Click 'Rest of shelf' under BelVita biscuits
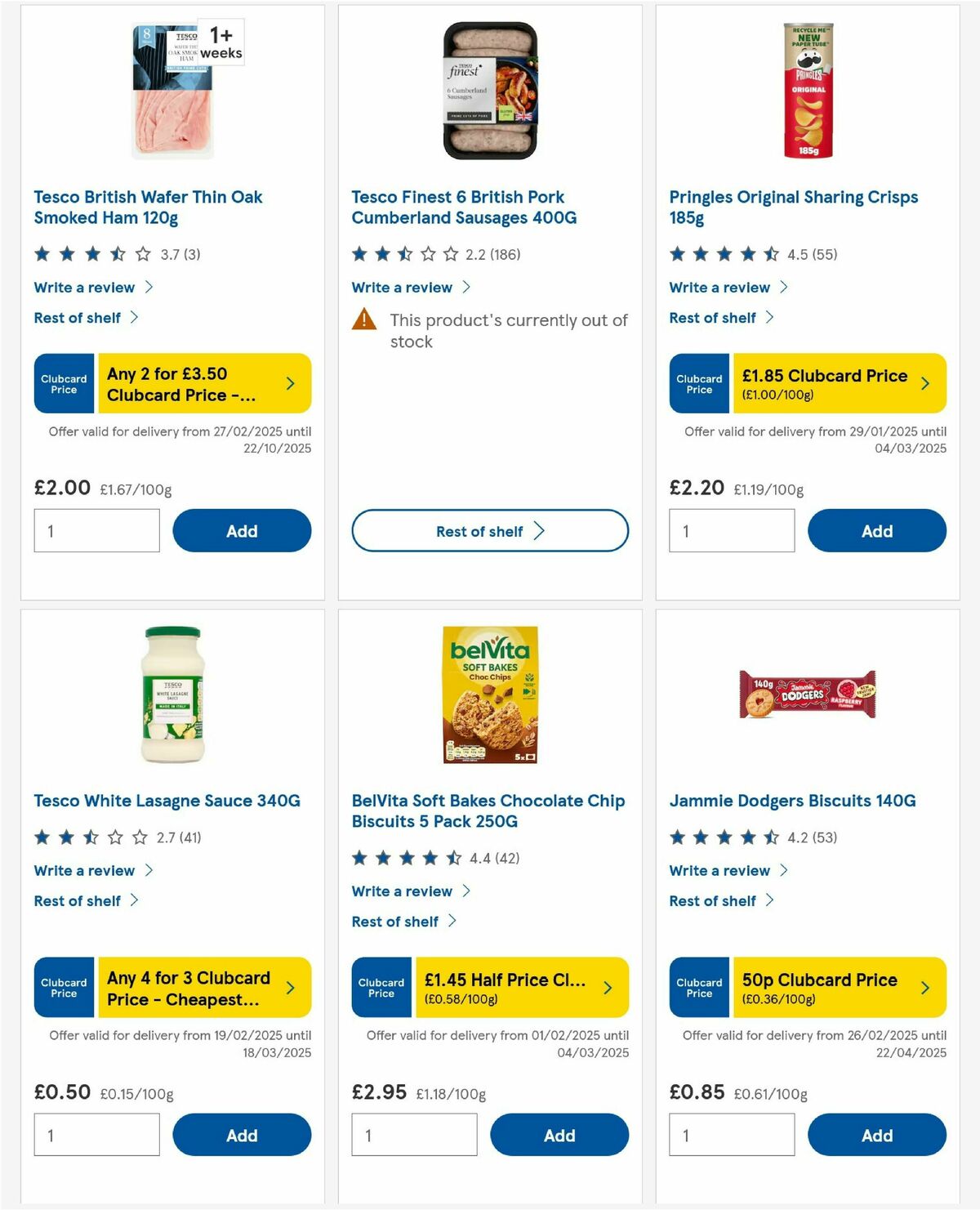980x1210 pixels. tap(397, 921)
